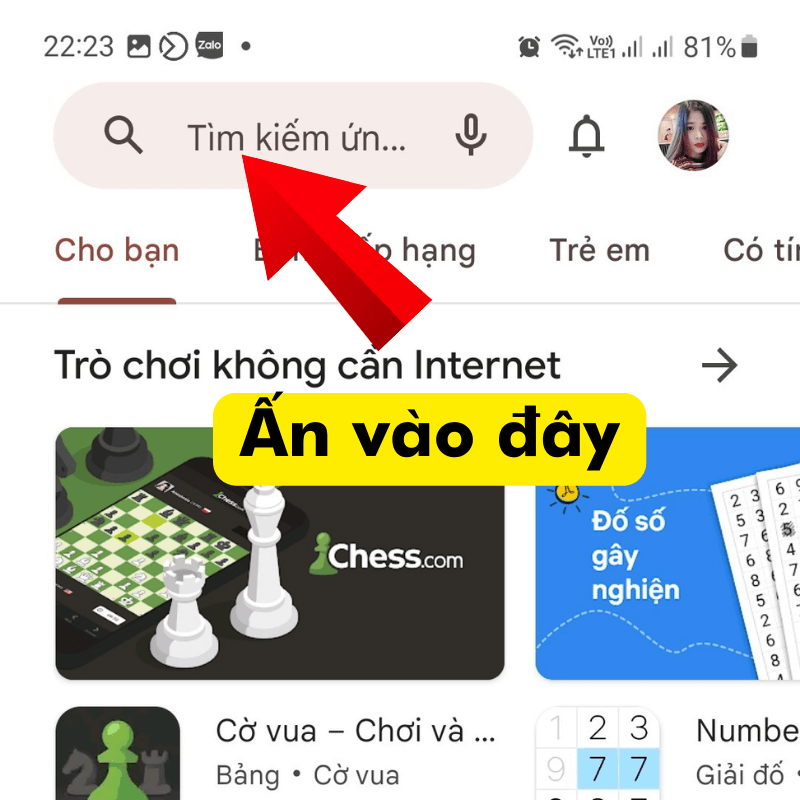
Task: Expand Trò chơi không cần Internet arrow
Action: coord(719,366)
